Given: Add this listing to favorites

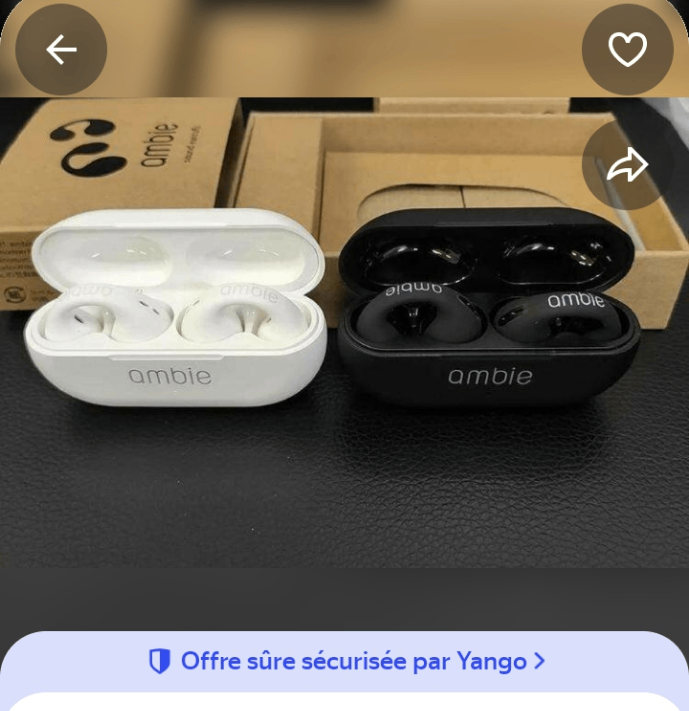Looking at the screenshot, I should pyautogui.click(x=627, y=50).
